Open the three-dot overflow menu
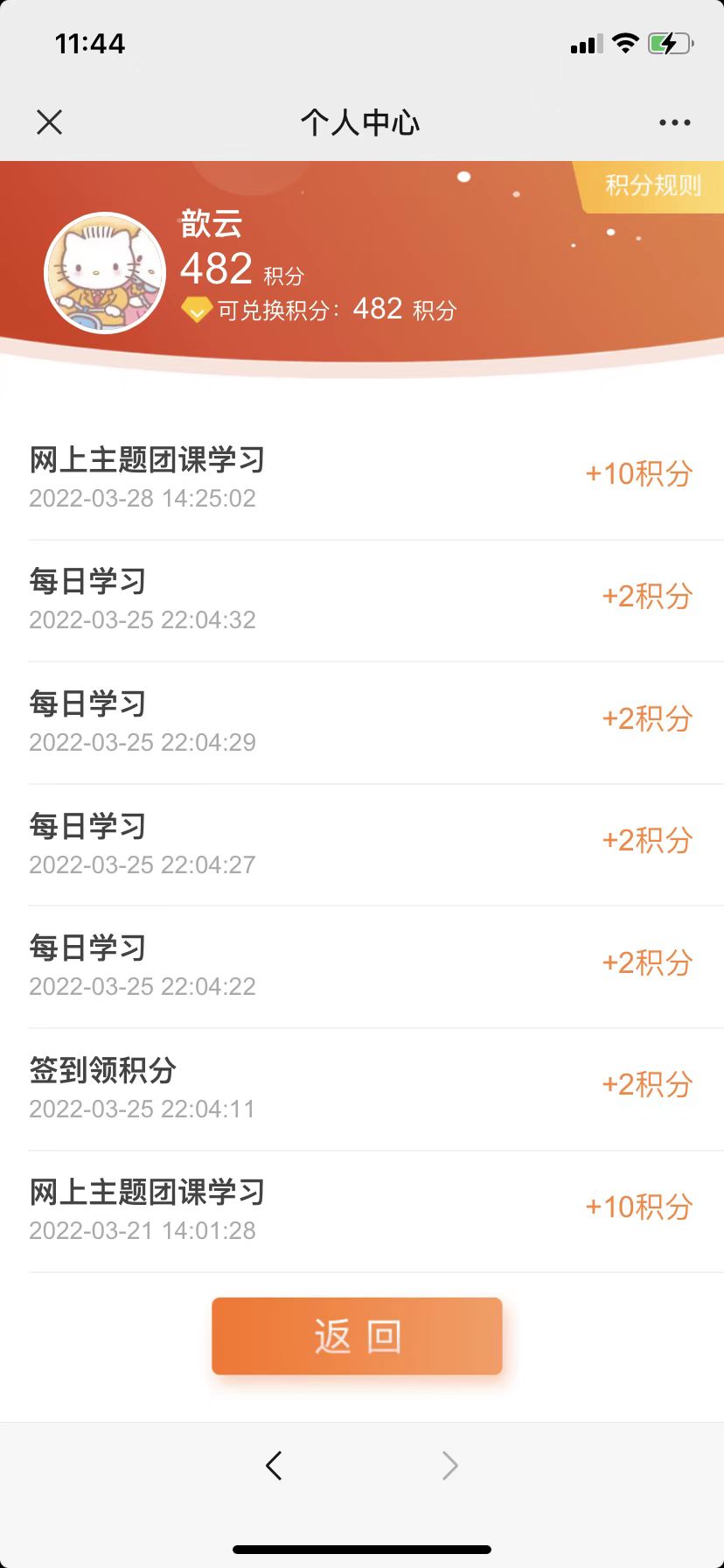The width and height of the screenshot is (724, 1568). tap(674, 122)
